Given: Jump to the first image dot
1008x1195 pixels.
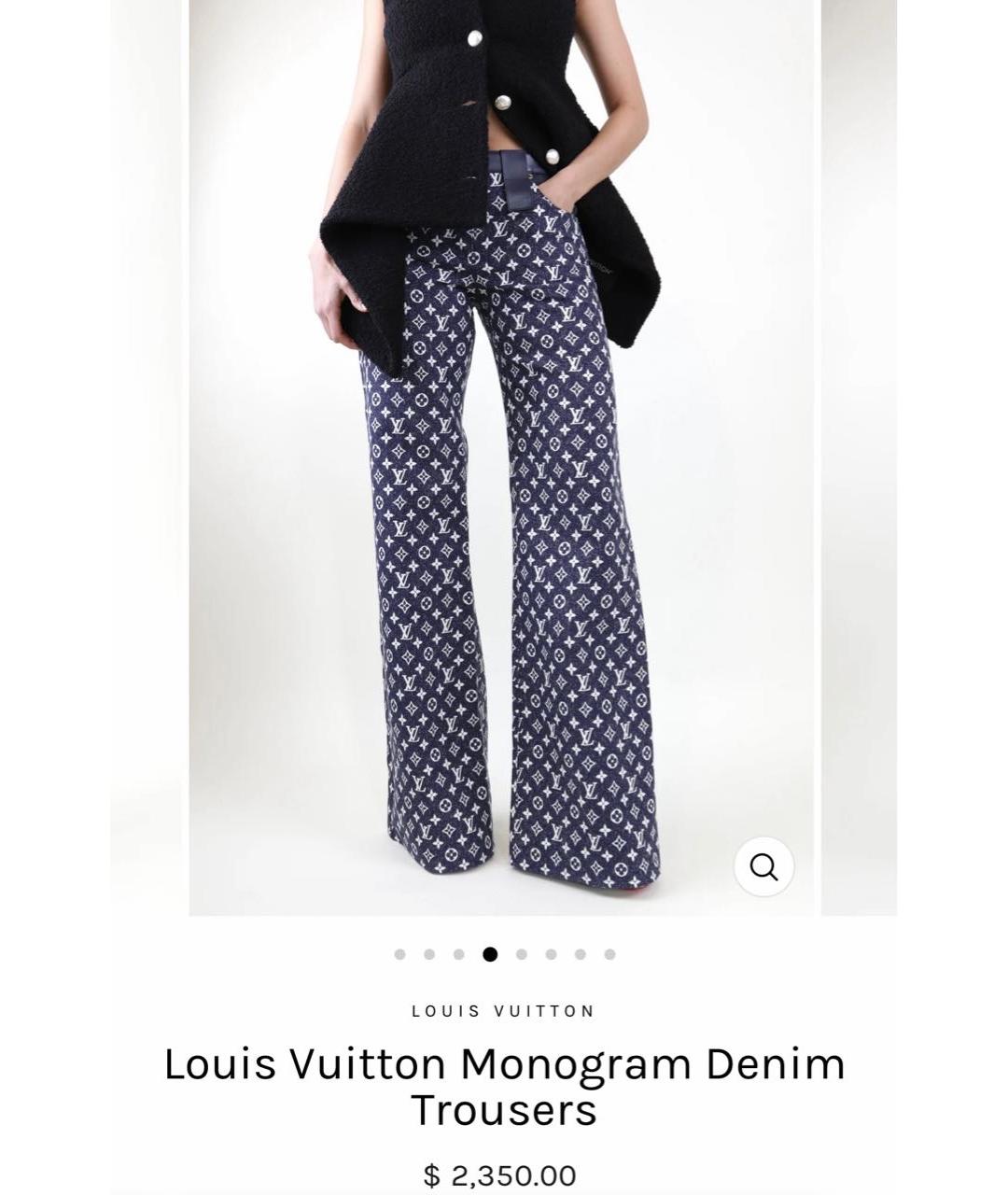Looking at the screenshot, I should pyautogui.click(x=399, y=954).
